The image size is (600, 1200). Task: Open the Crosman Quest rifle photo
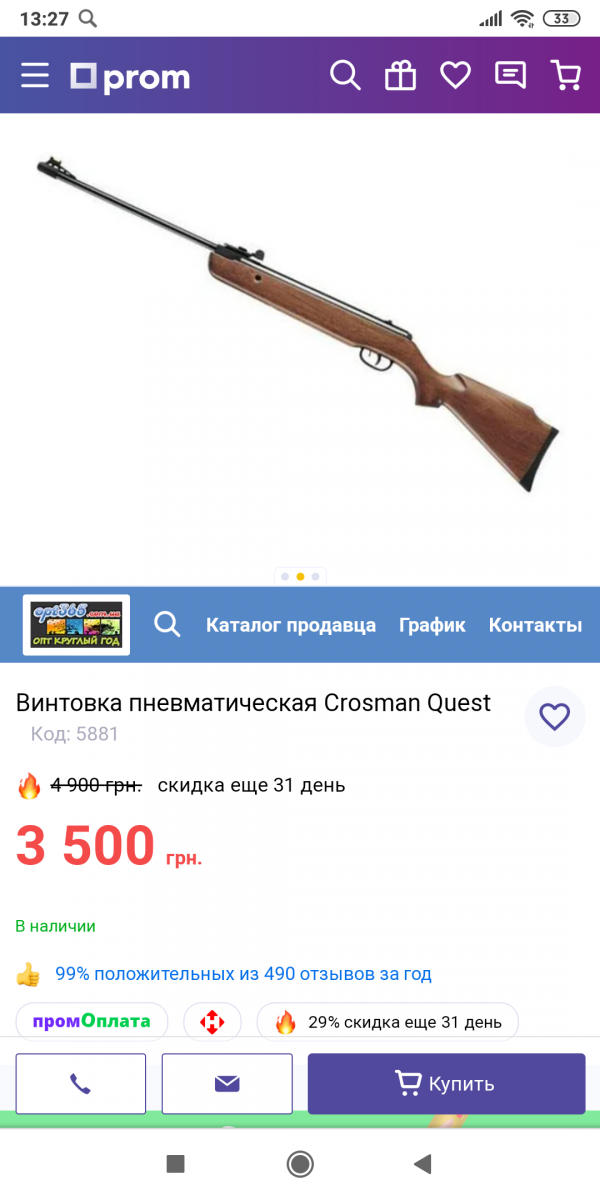coord(298,325)
